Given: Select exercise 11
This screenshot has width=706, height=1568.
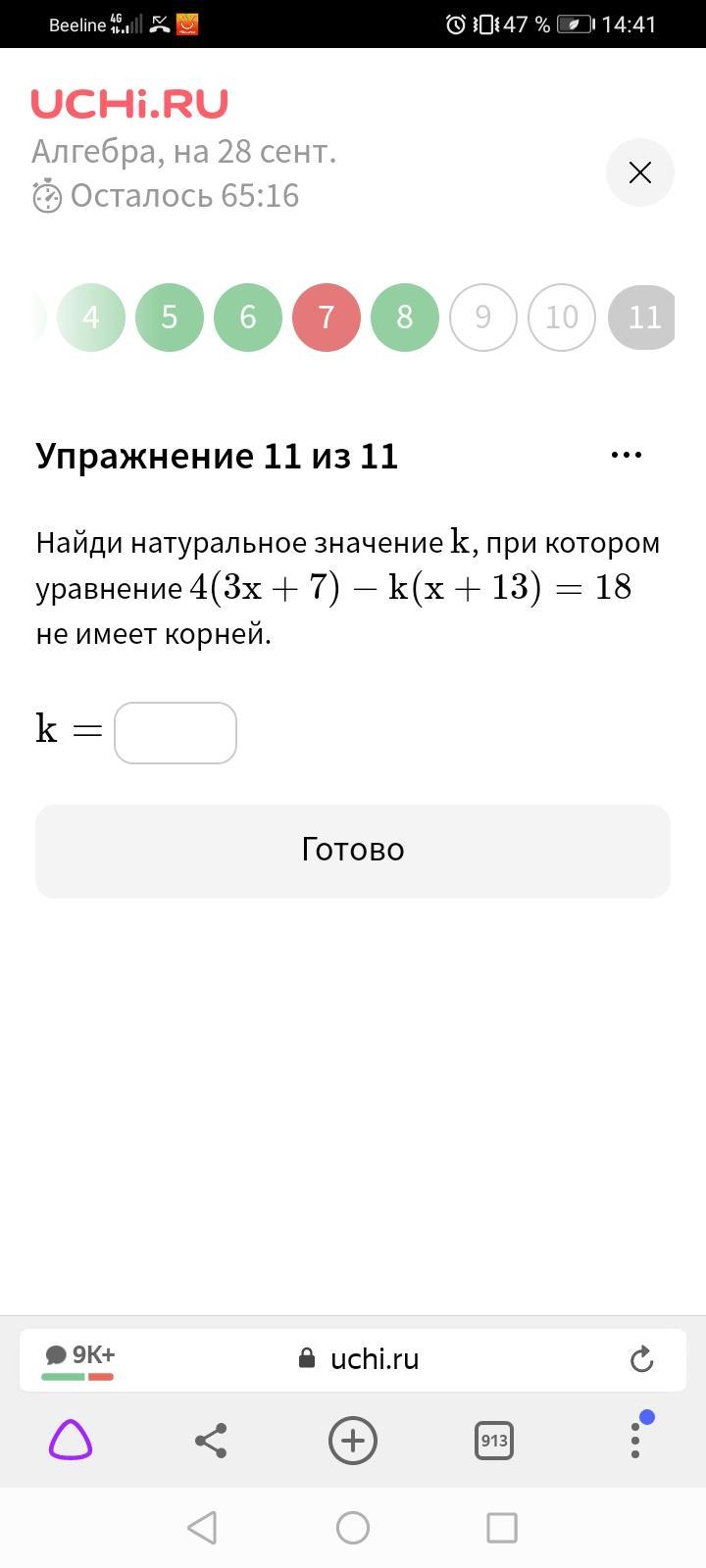Looking at the screenshot, I should coord(642,317).
